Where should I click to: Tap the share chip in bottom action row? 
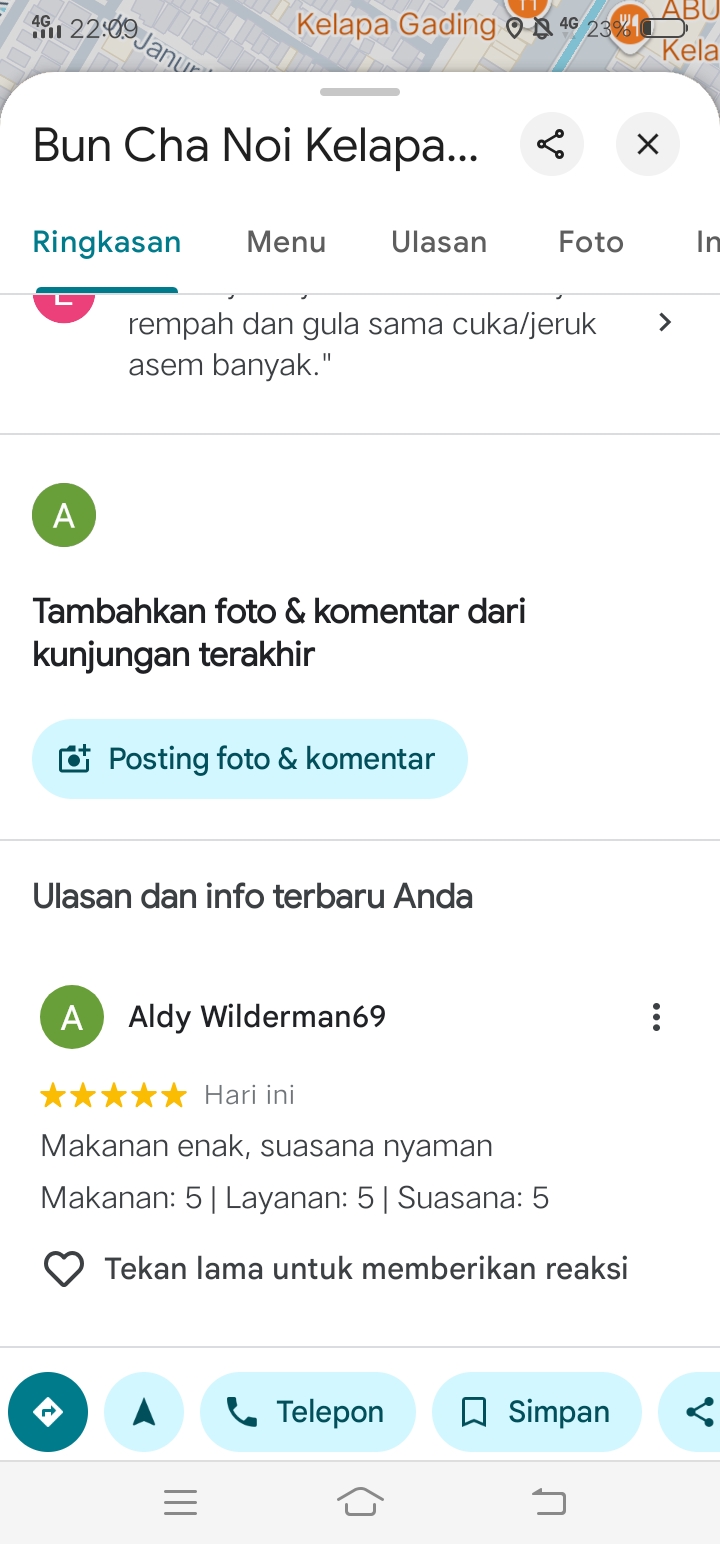pos(692,1412)
